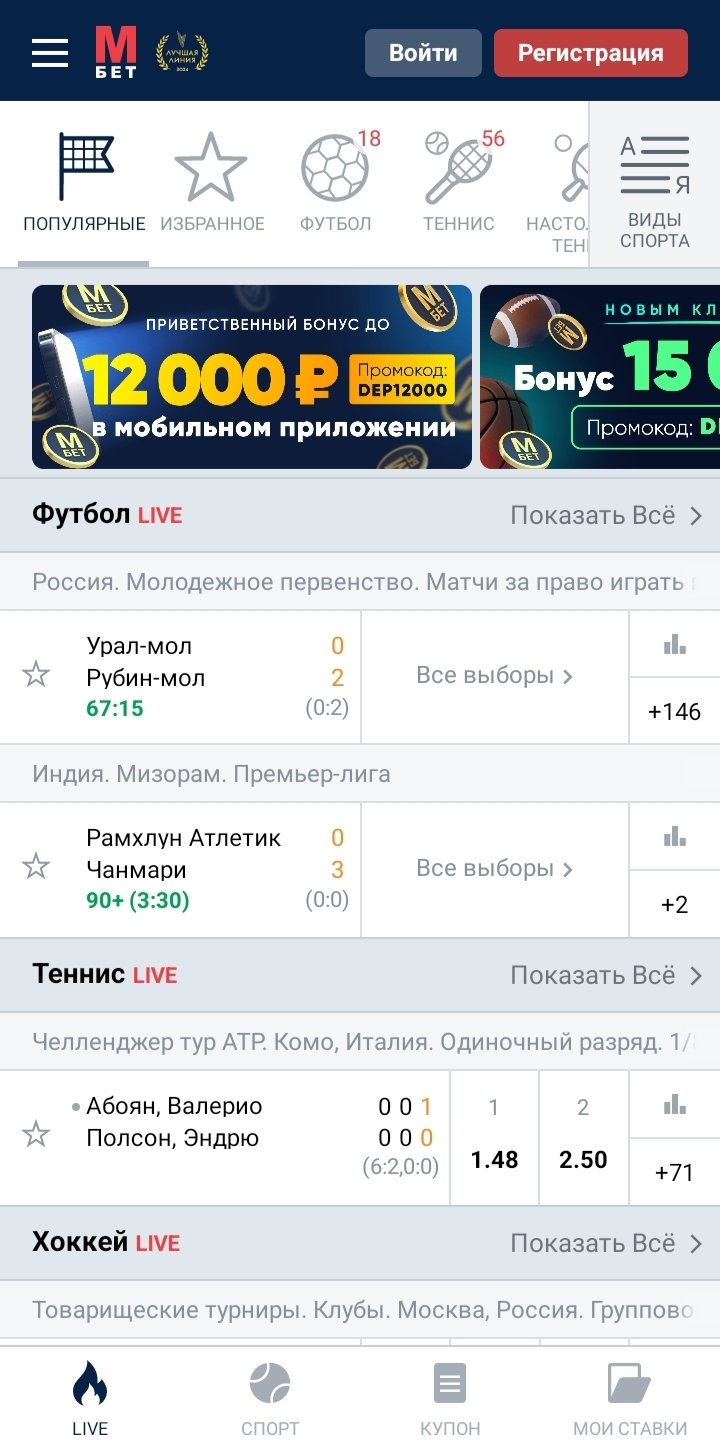The width and height of the screenshot is (720, 1446).
Task: Show all live Хоккей matches
Action: point(606,1243)
